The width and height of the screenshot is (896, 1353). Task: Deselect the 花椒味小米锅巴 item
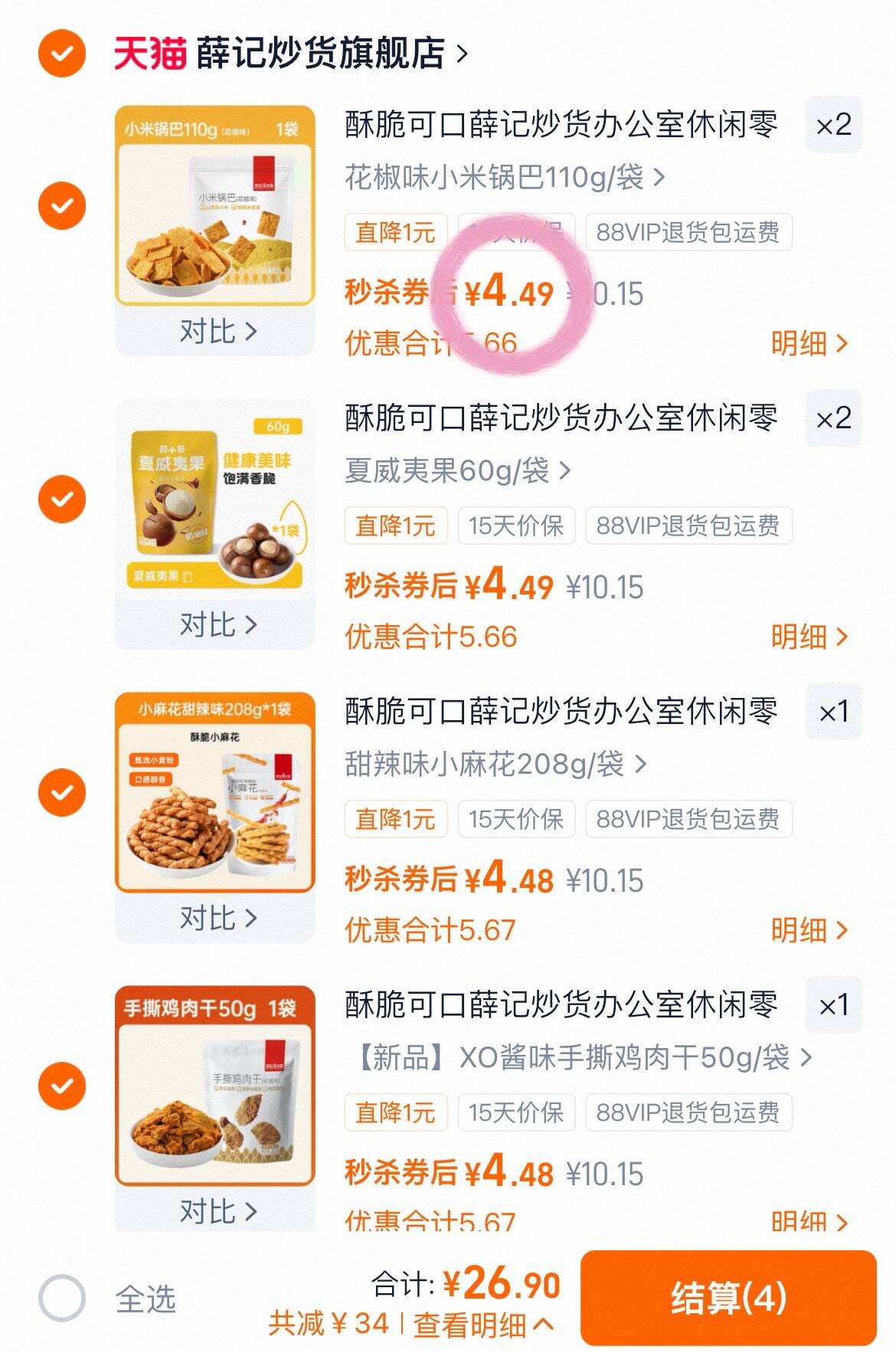pos(62,206)
